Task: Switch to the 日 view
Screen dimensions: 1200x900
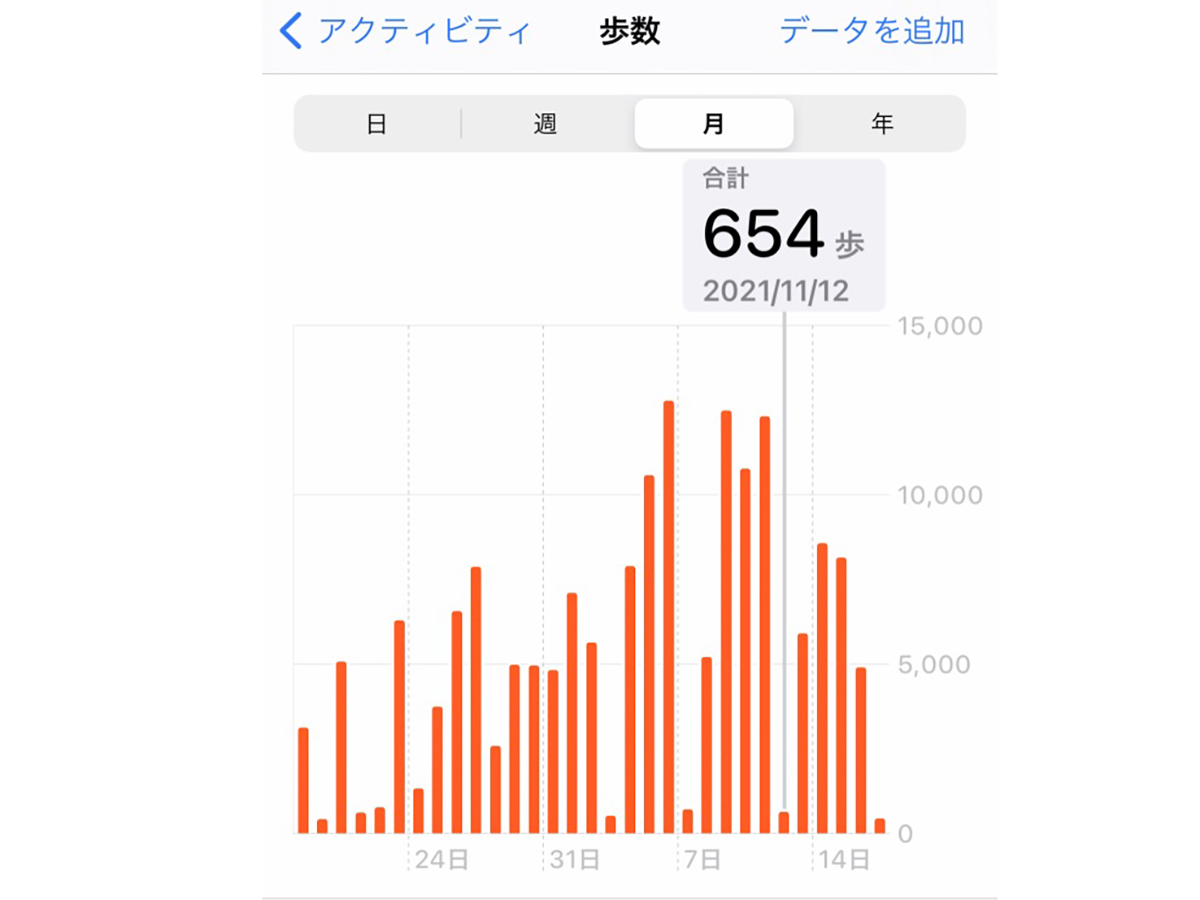Action: tap(377, 124)
